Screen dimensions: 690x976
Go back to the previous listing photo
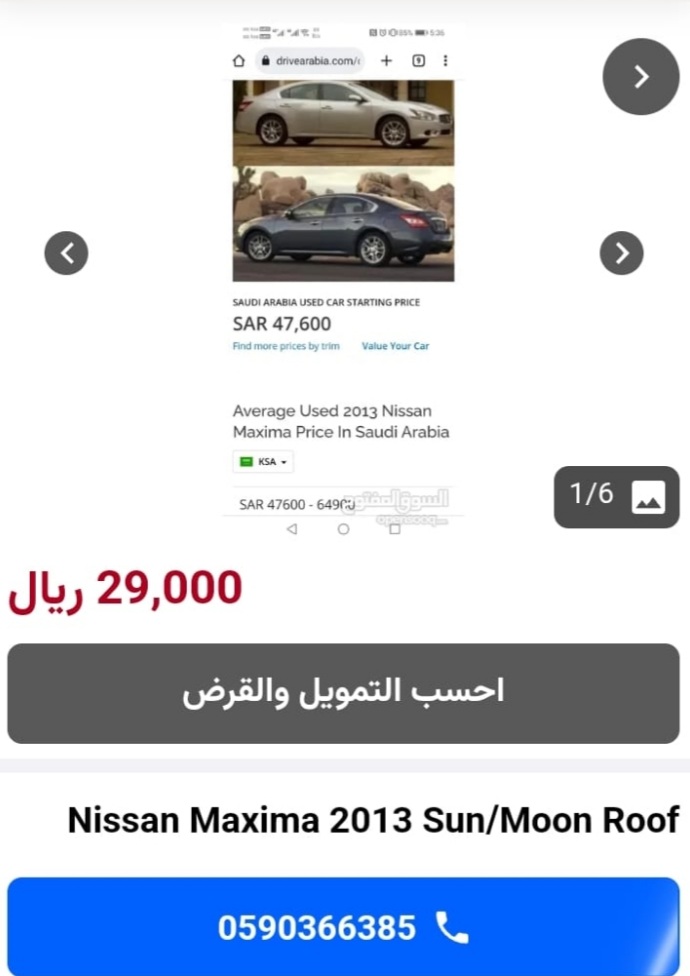tap(66, 253)
